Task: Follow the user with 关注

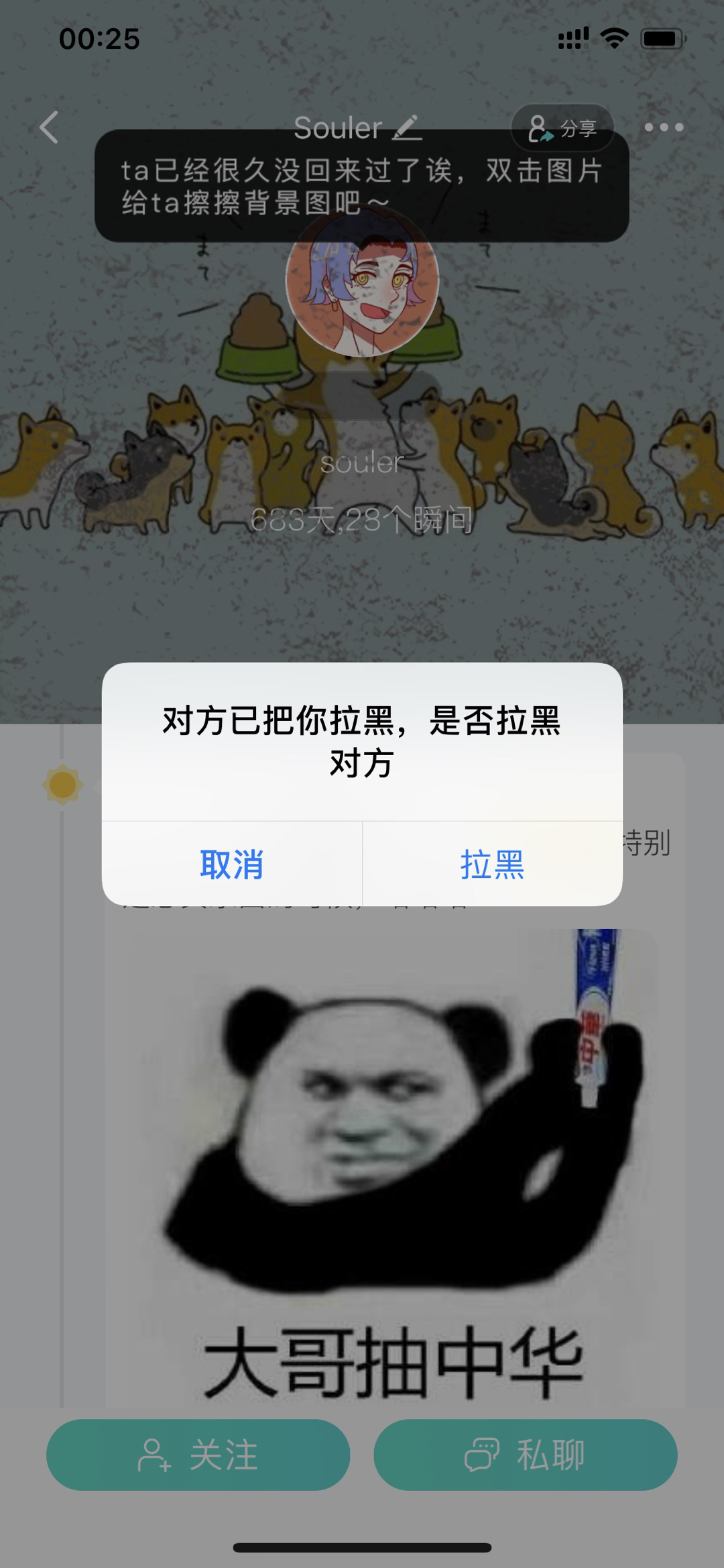Action: pos(198,1455)
